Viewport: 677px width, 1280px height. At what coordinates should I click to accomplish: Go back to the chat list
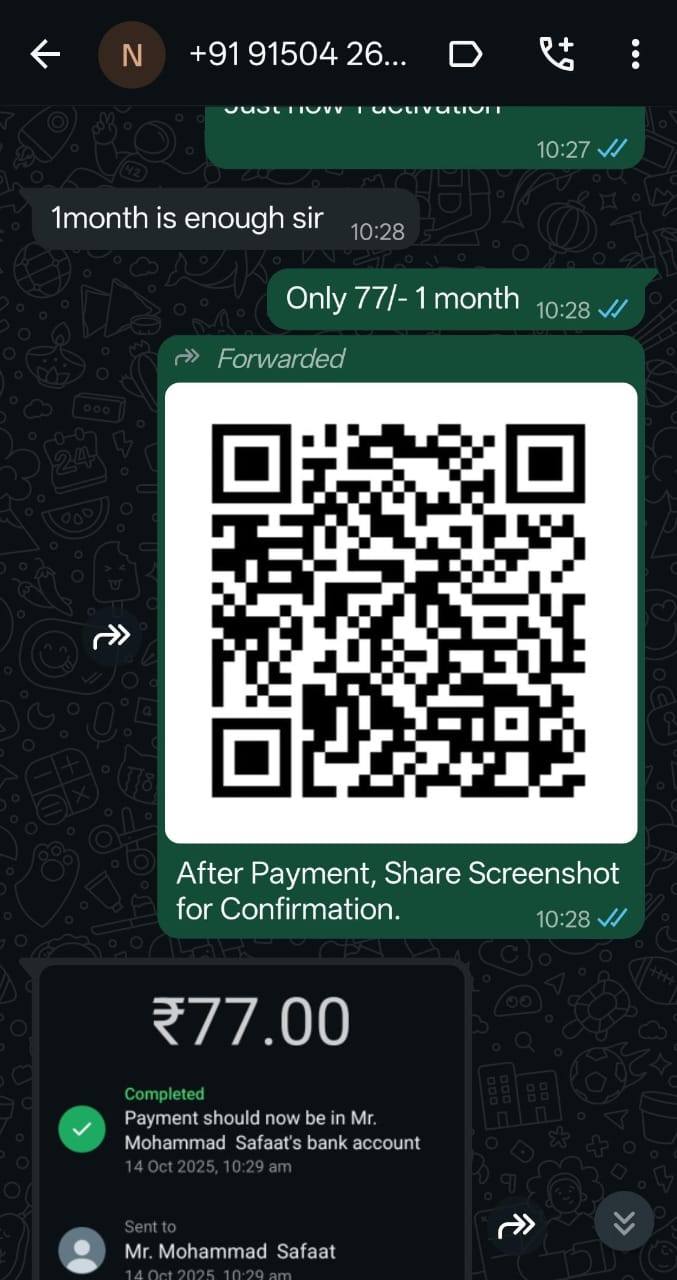point(45,54)
